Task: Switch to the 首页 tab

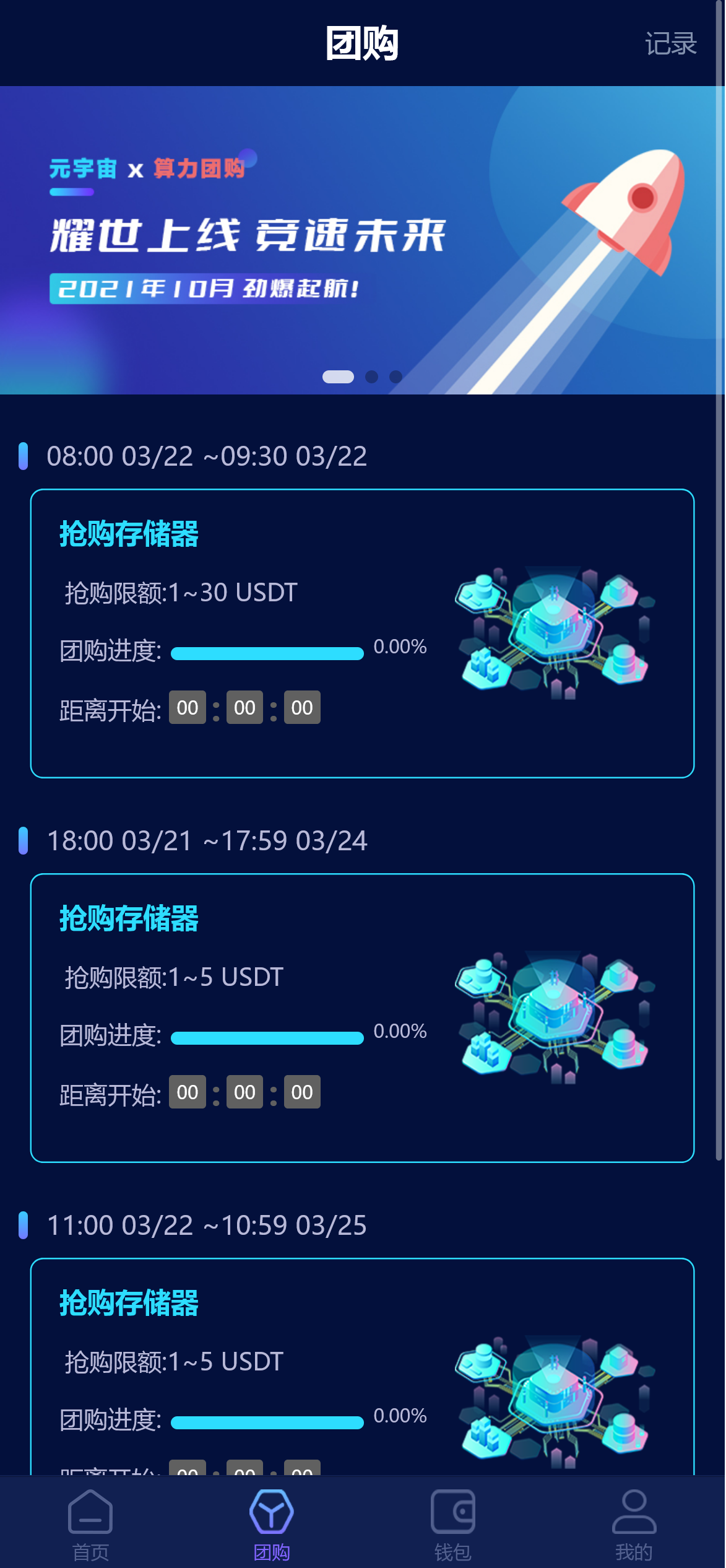Action: tap(90, 1524)
